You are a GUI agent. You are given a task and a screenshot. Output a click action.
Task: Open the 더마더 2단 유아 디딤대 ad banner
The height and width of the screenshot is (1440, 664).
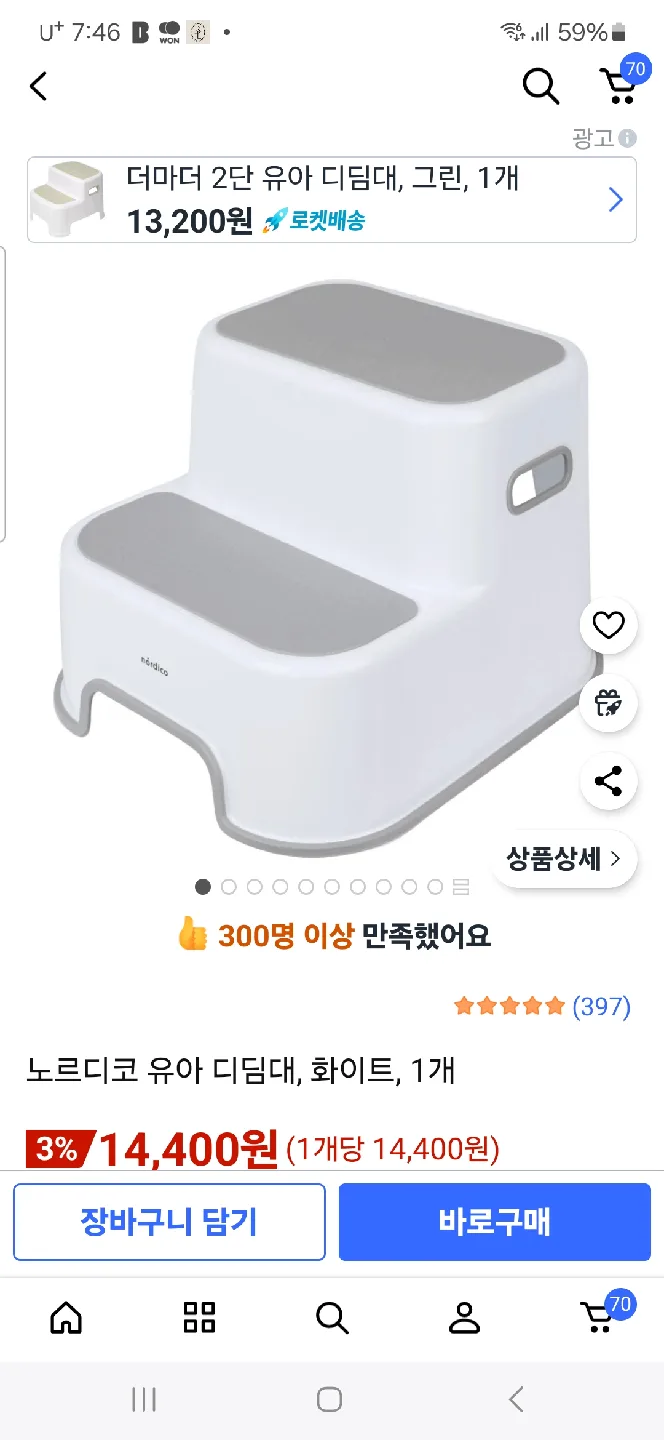[x=331, y=200]
